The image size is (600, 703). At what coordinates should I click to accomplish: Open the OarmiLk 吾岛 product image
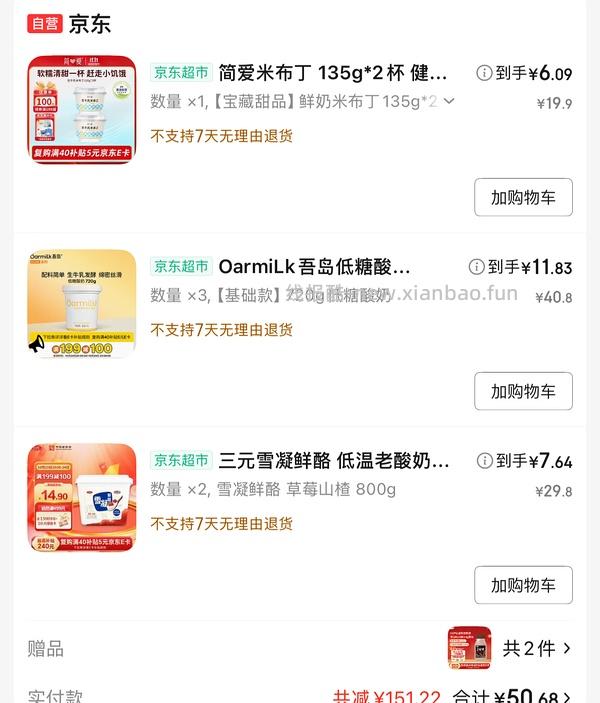[x=82, y=304]
